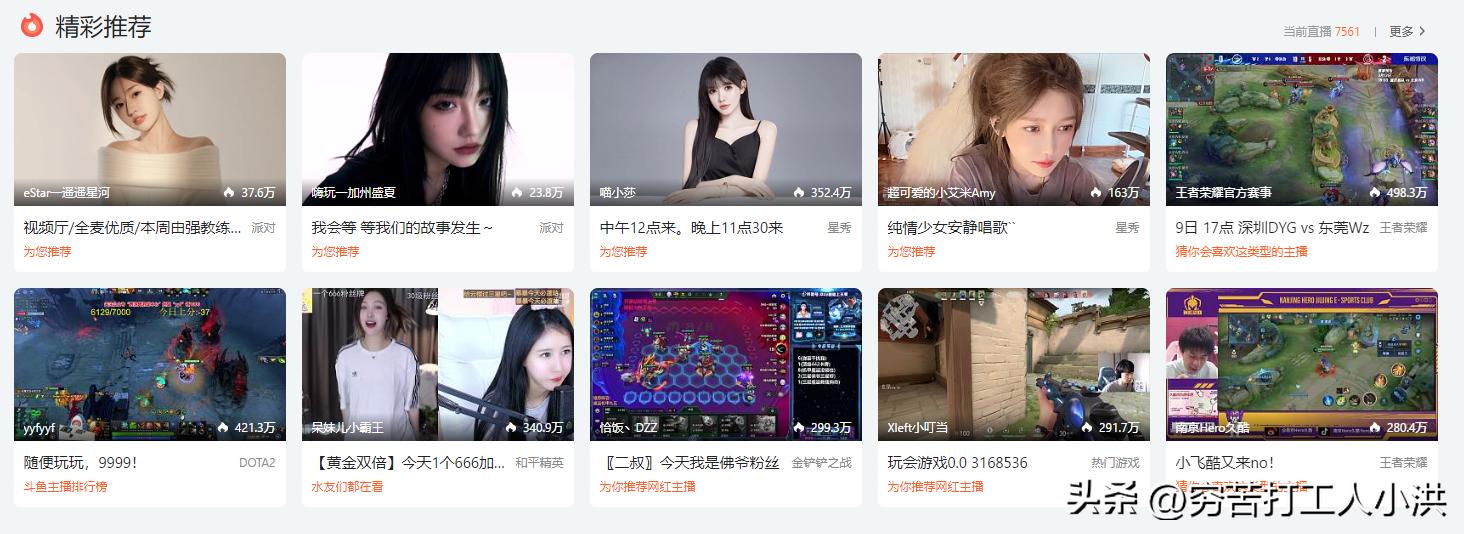The height and width of the screenshot is (534, 1464).
Task: Open 恰饭丶DZZ's 金铲铲之战 stream
Action: [x=726, y=365]
